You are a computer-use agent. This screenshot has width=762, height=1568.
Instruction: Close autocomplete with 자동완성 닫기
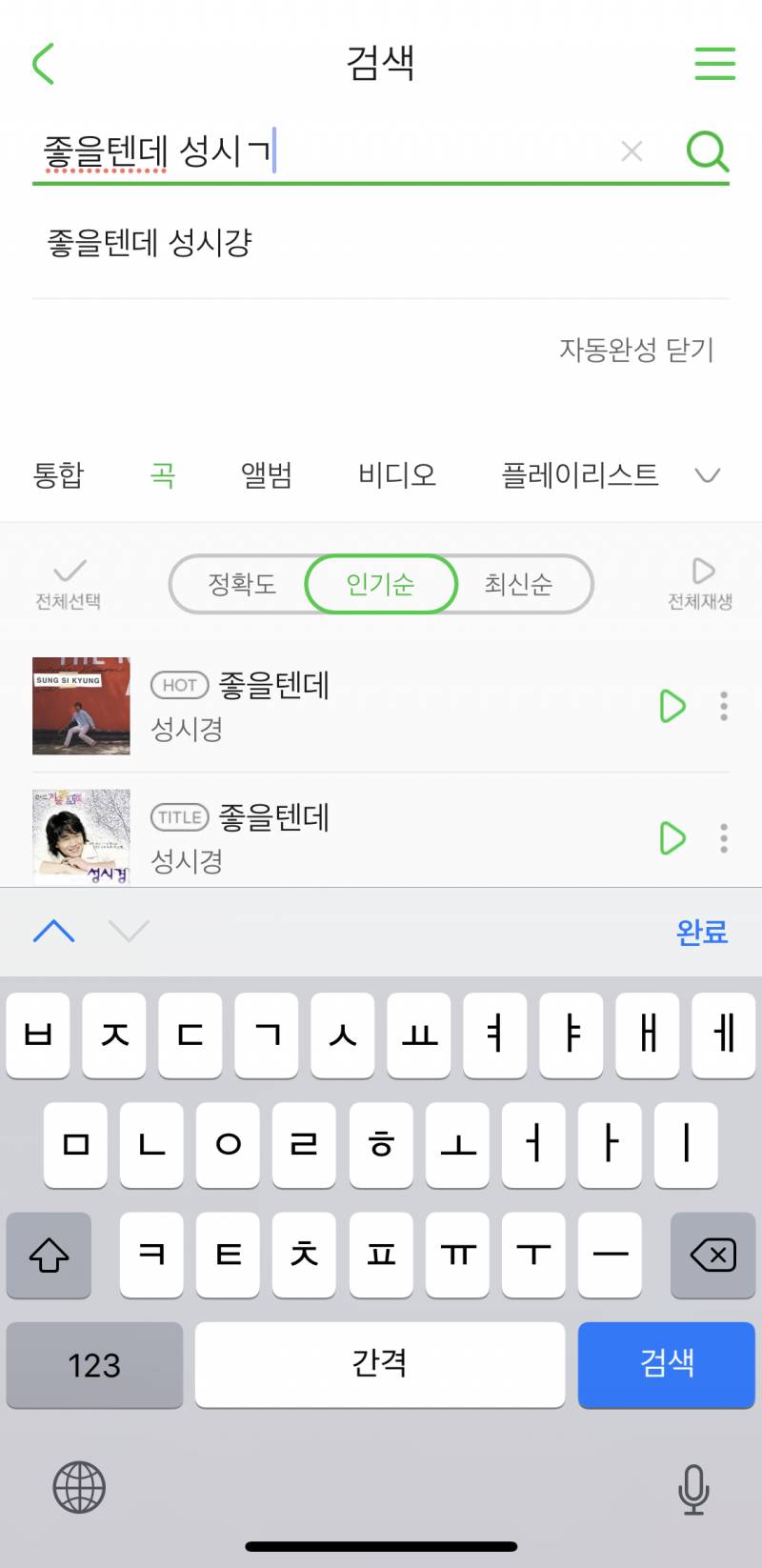(635, 350)
